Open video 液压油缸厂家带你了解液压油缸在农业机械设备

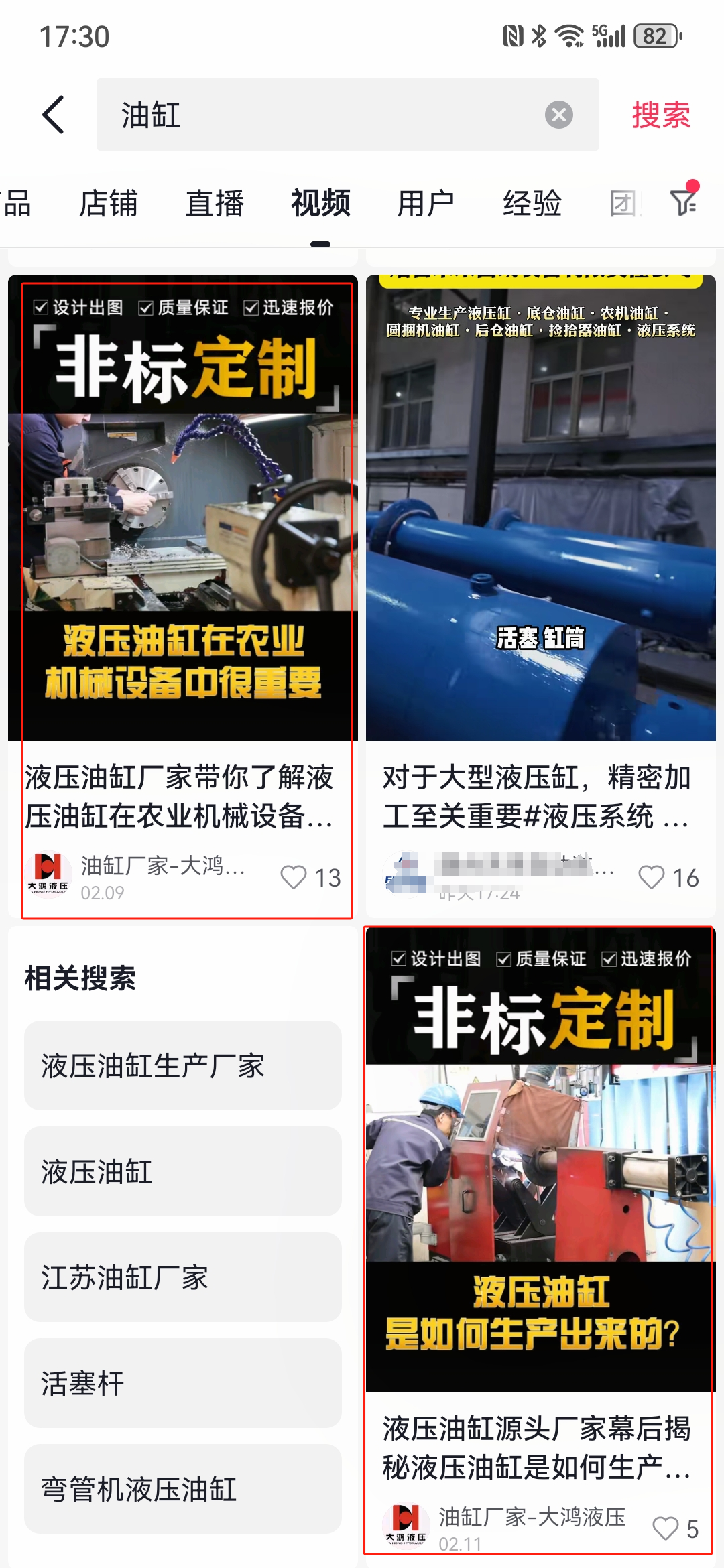182,509
